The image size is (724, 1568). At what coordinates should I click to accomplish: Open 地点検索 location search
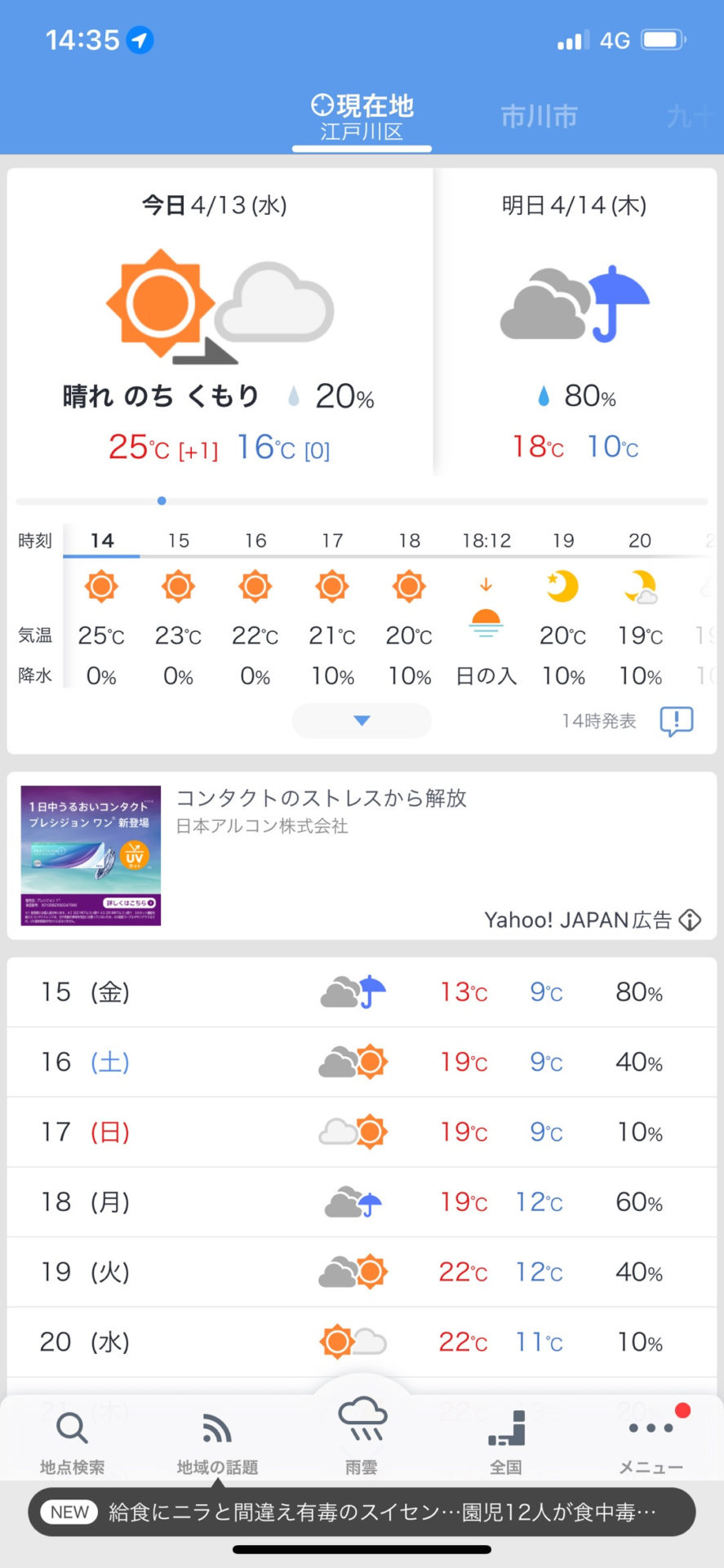(73, 1442)
